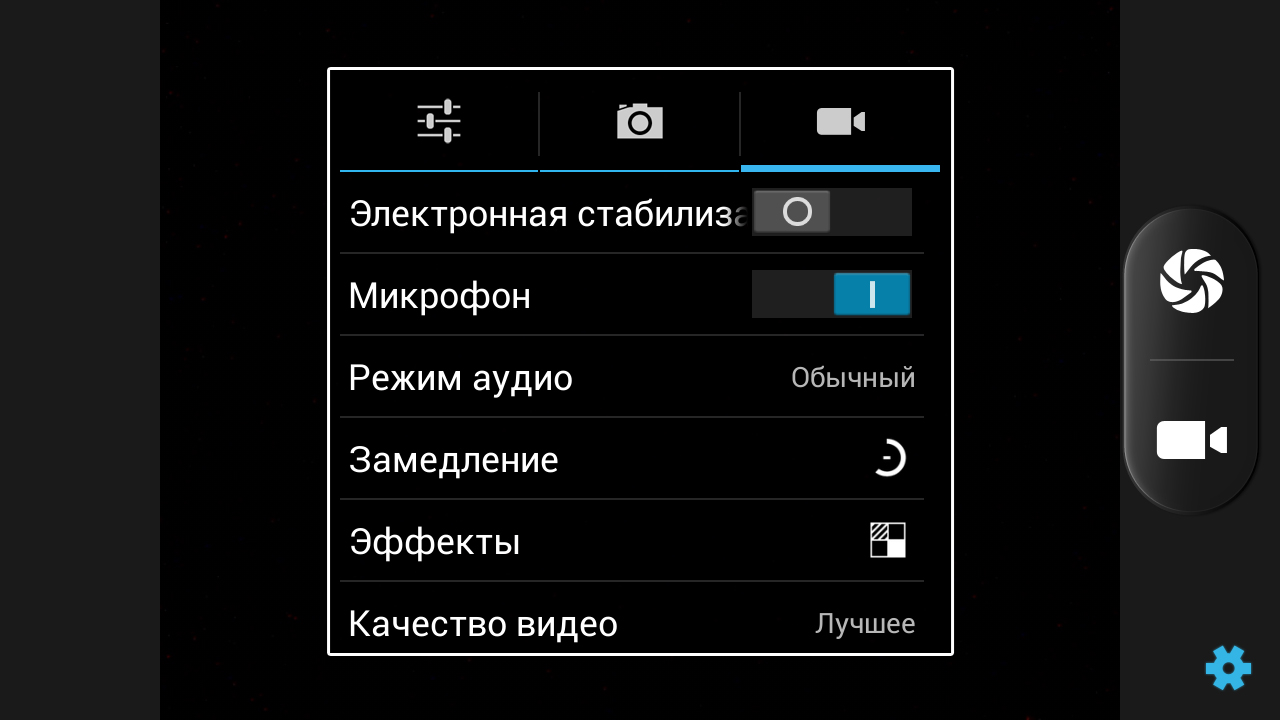Screen dimensions: 1280x720
Task: Open the Качество видео setting
Action: point(631,622)
